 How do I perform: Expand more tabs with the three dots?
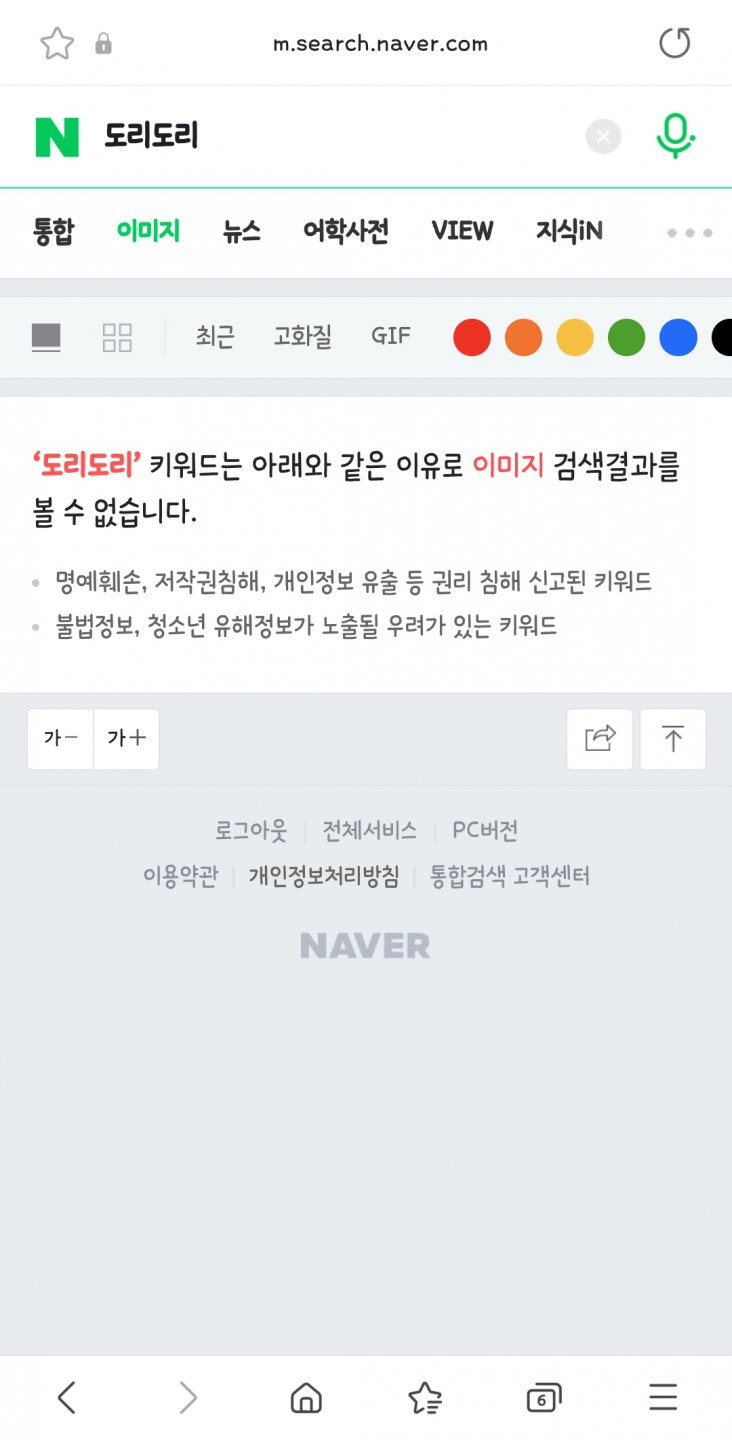click(x=689, y=233)
